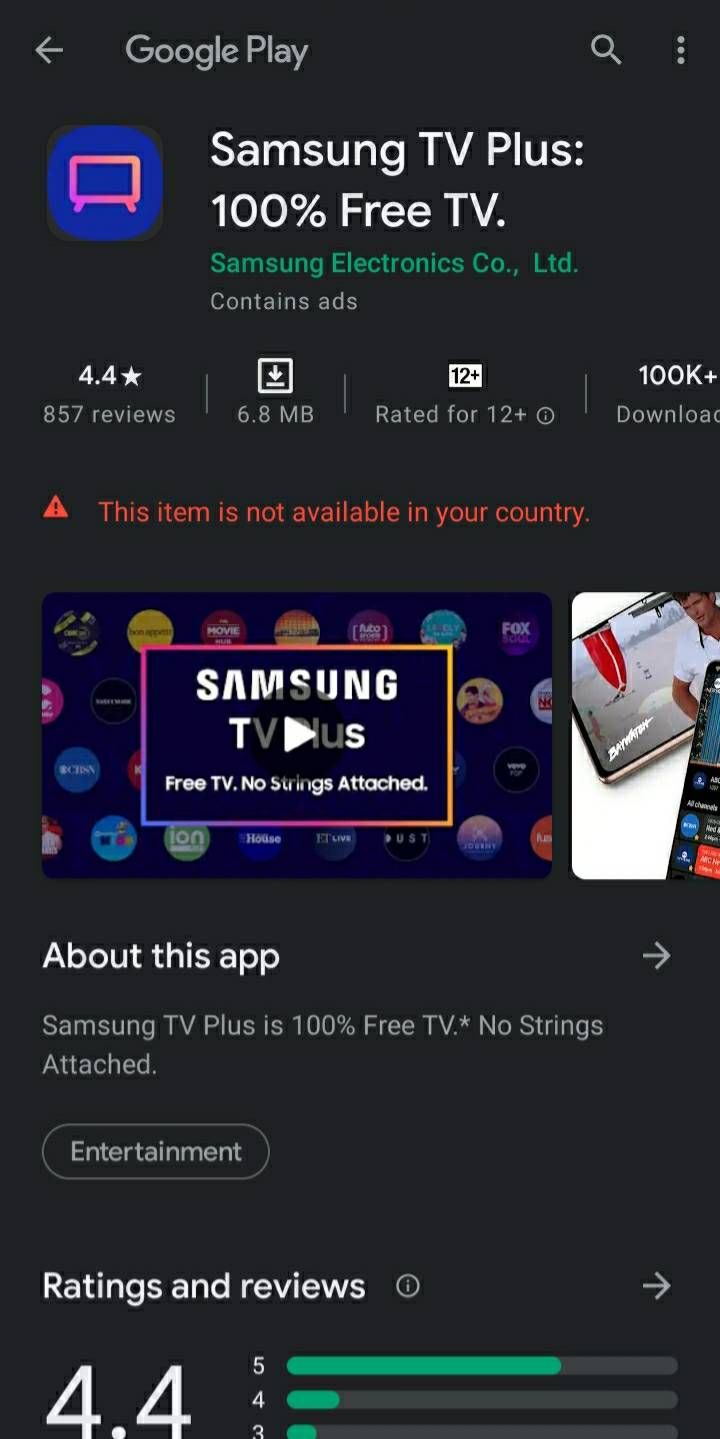Click the back arrow to return
Screen dimensions: 720x1439
[49, 50]
